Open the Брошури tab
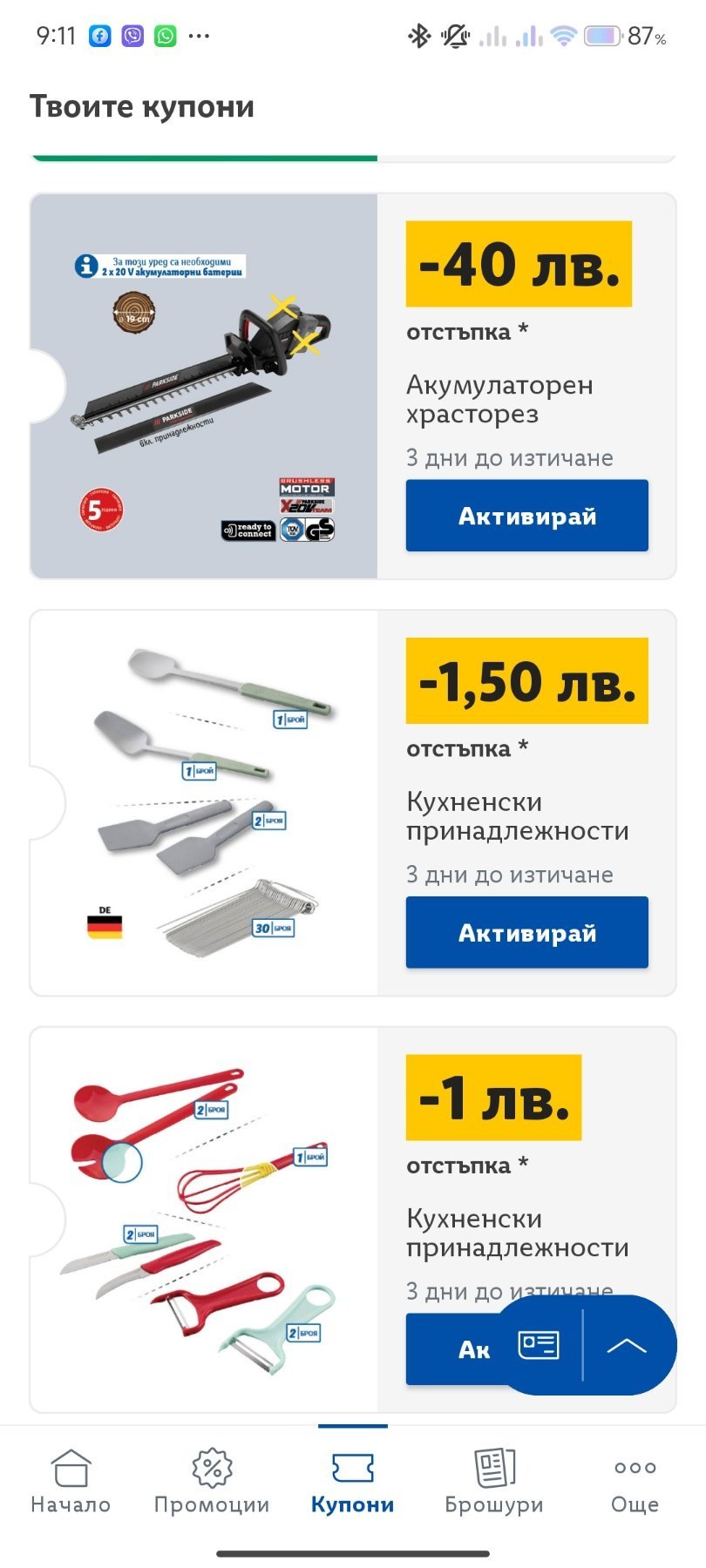The width and height of the screenshot is (706, 1568). (494, 1482)
